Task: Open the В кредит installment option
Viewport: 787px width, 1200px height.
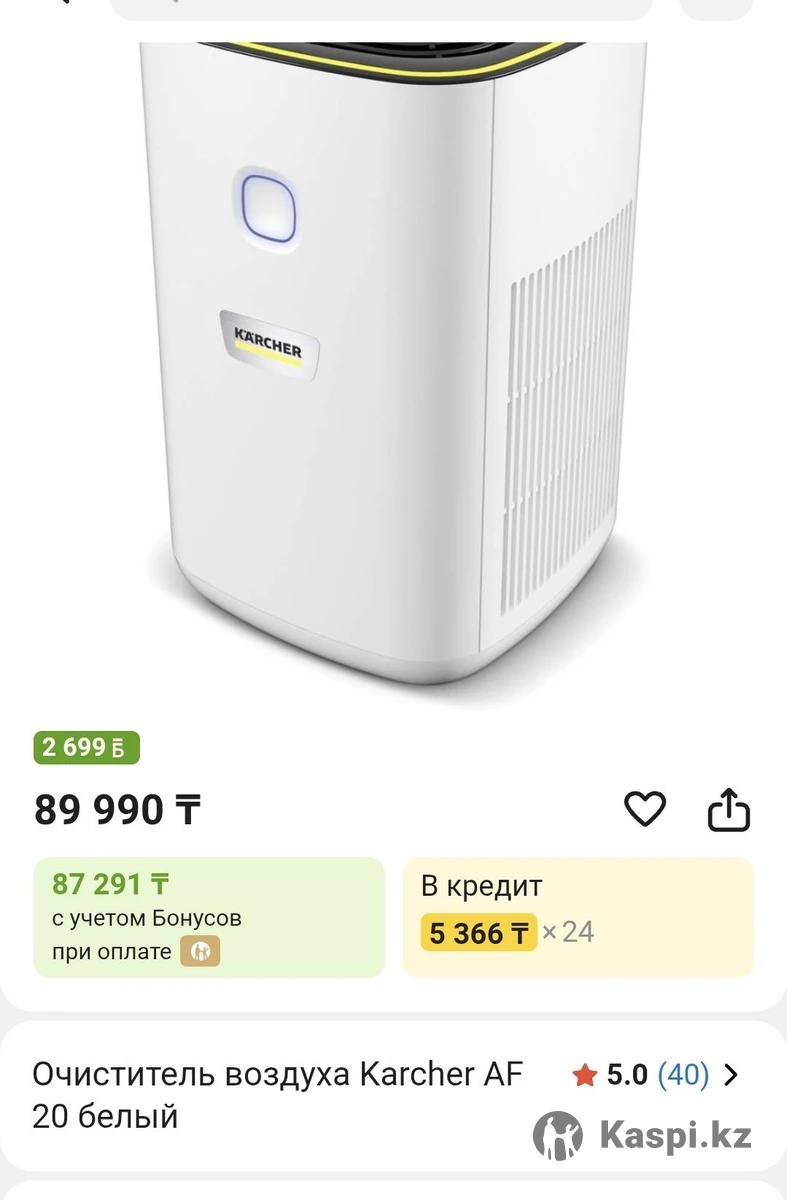Action: [577, 917]
